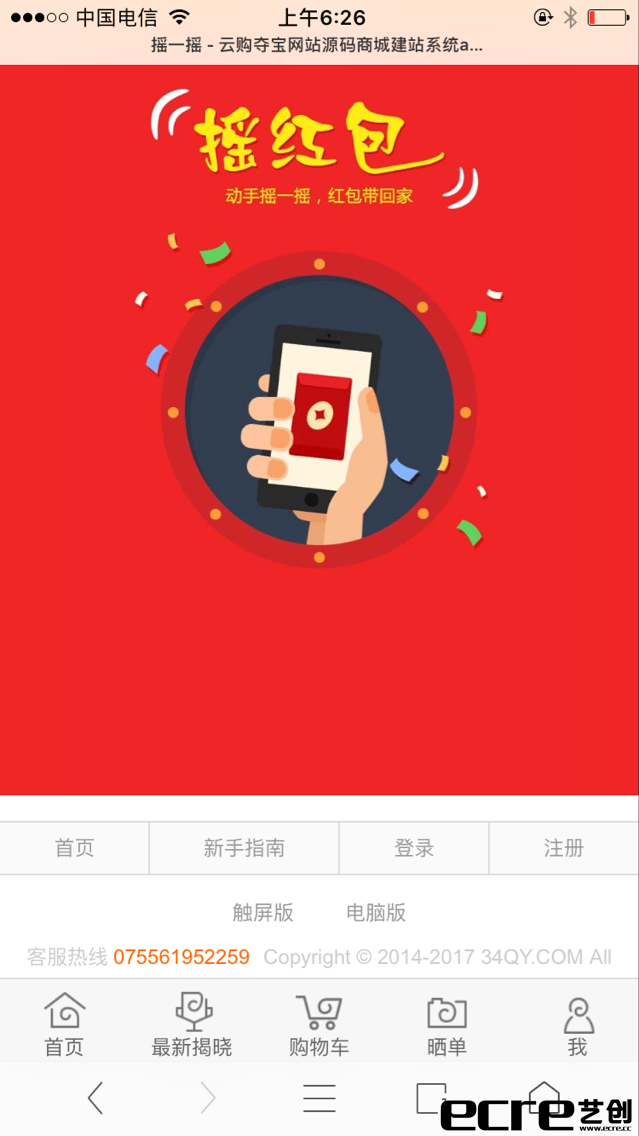Go to 注册 registration page
This screenshot has height=1136, width=639.
point(563,849)
